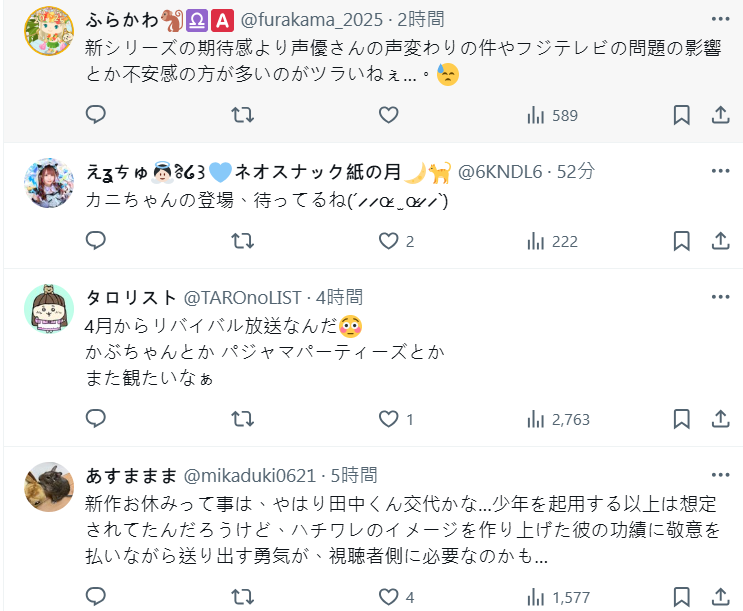Share あすままま's tweet
The width and height of the screenshot is (743, 611).
(x=720, y=597)
